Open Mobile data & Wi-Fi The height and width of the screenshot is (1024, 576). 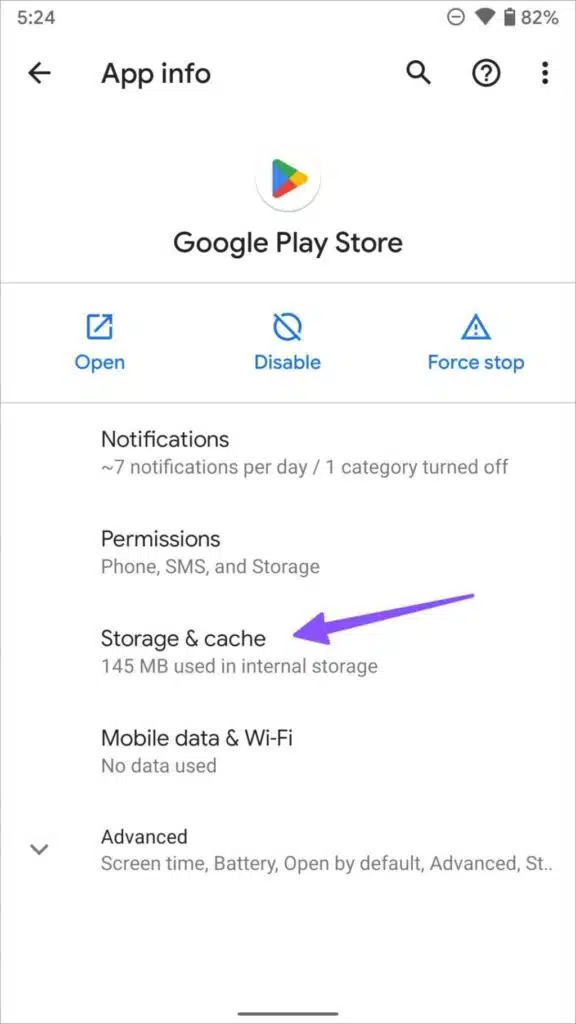tap(288, 750)
